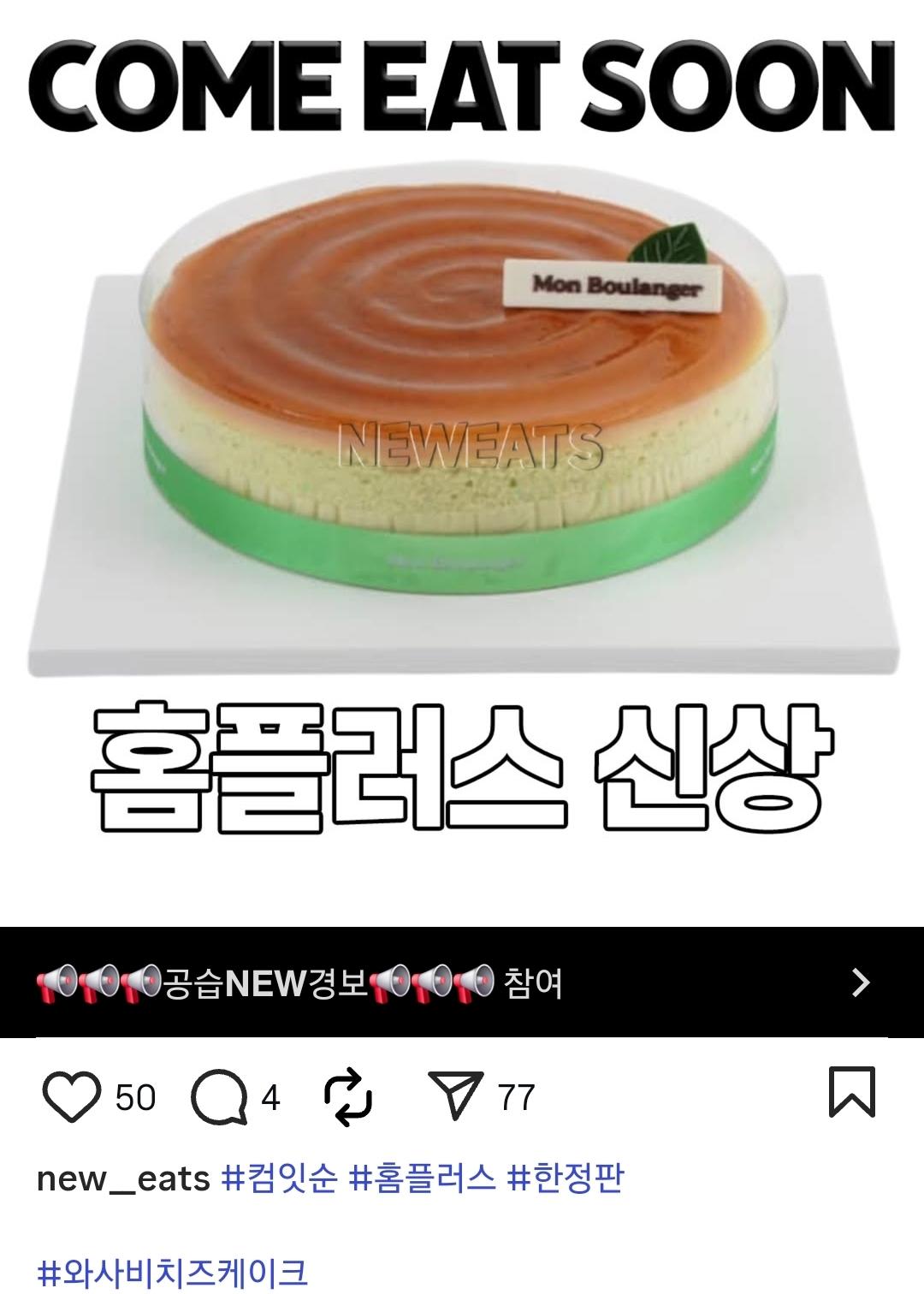The image size is (924, 1294).
Task: Open the 공습NEW경보 참여 banner
Action: point(462,982)
